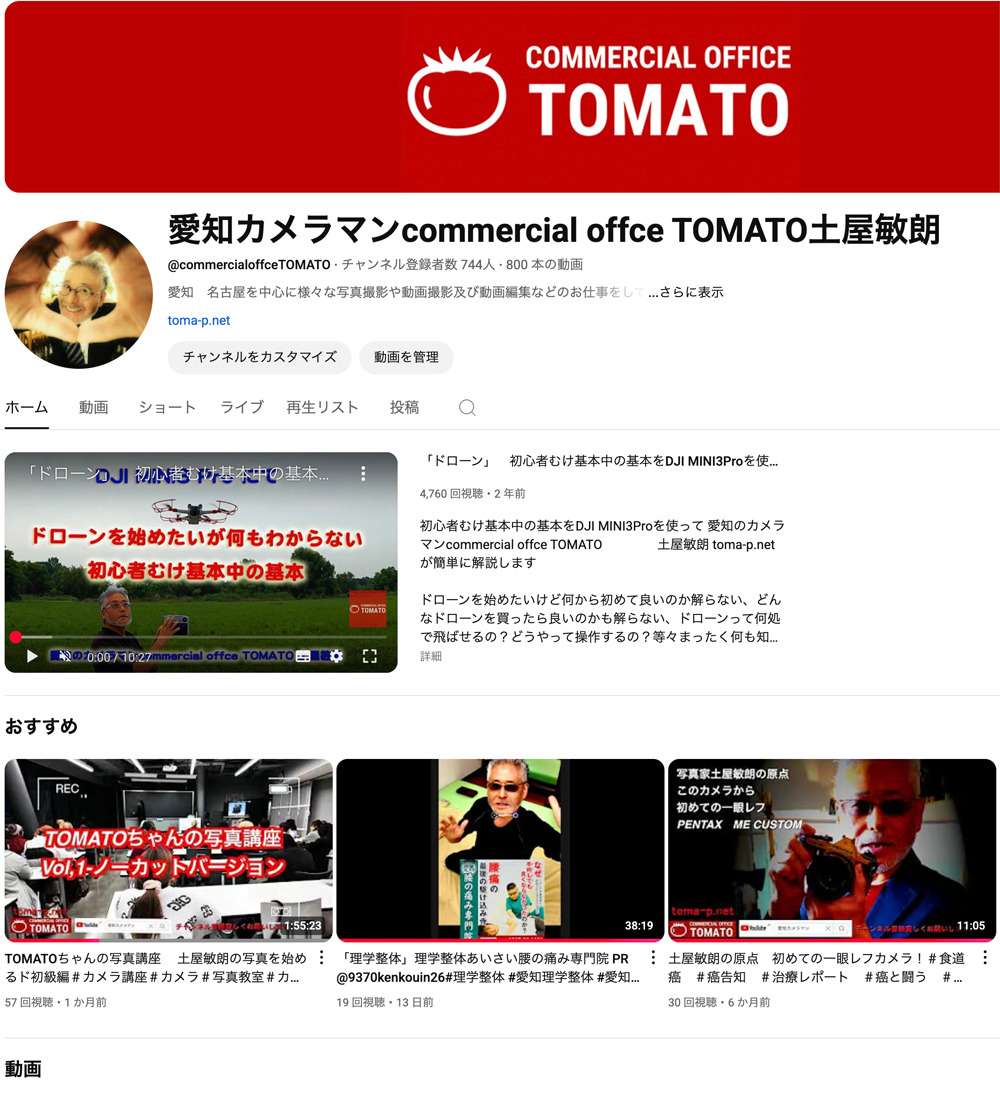Open the overflow menu on featured player
Image resolution: width=1000 pixels, height=1100 pixels.
coord(363,473)
